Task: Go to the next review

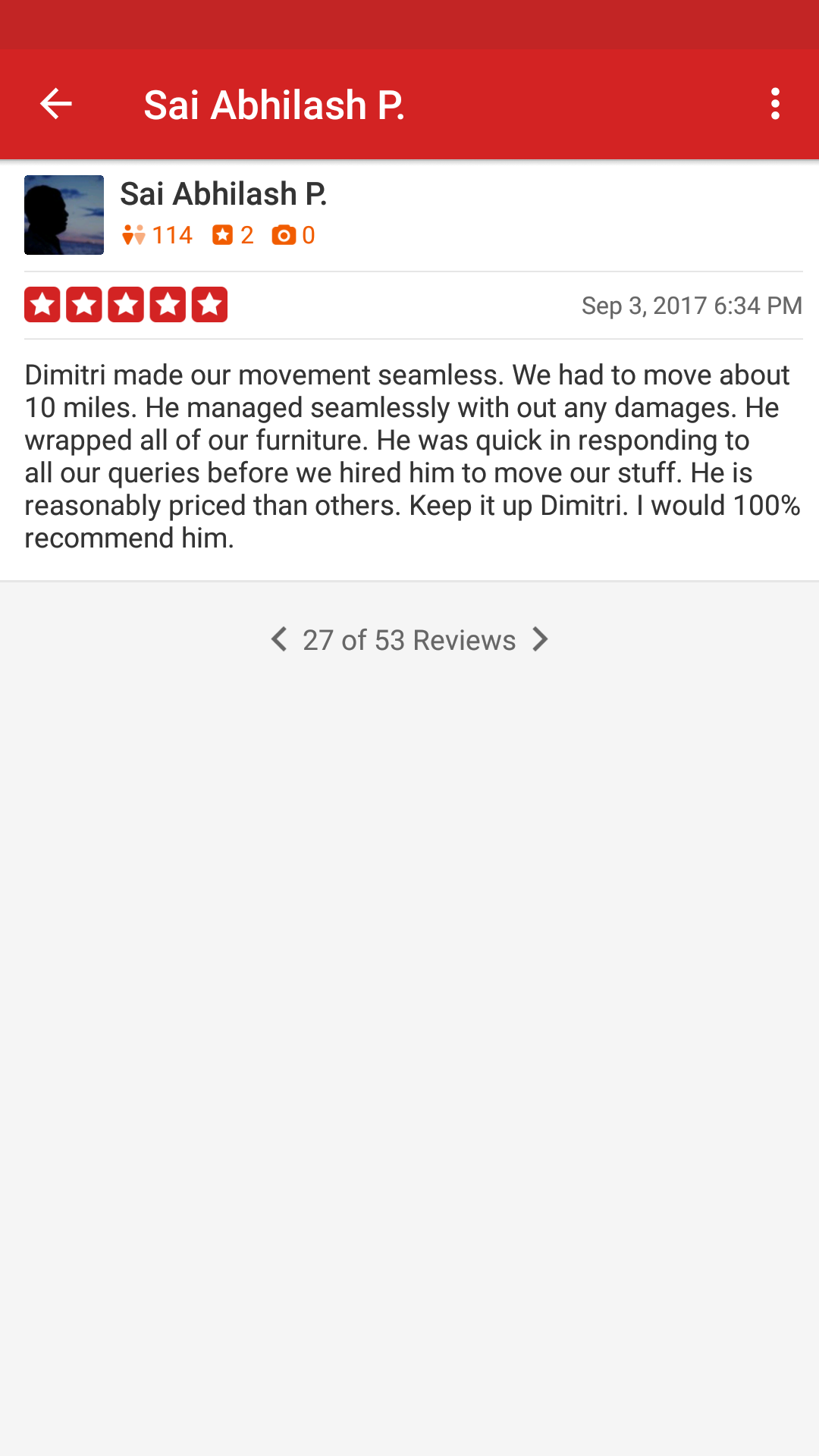Action: (x=540, y=639)
